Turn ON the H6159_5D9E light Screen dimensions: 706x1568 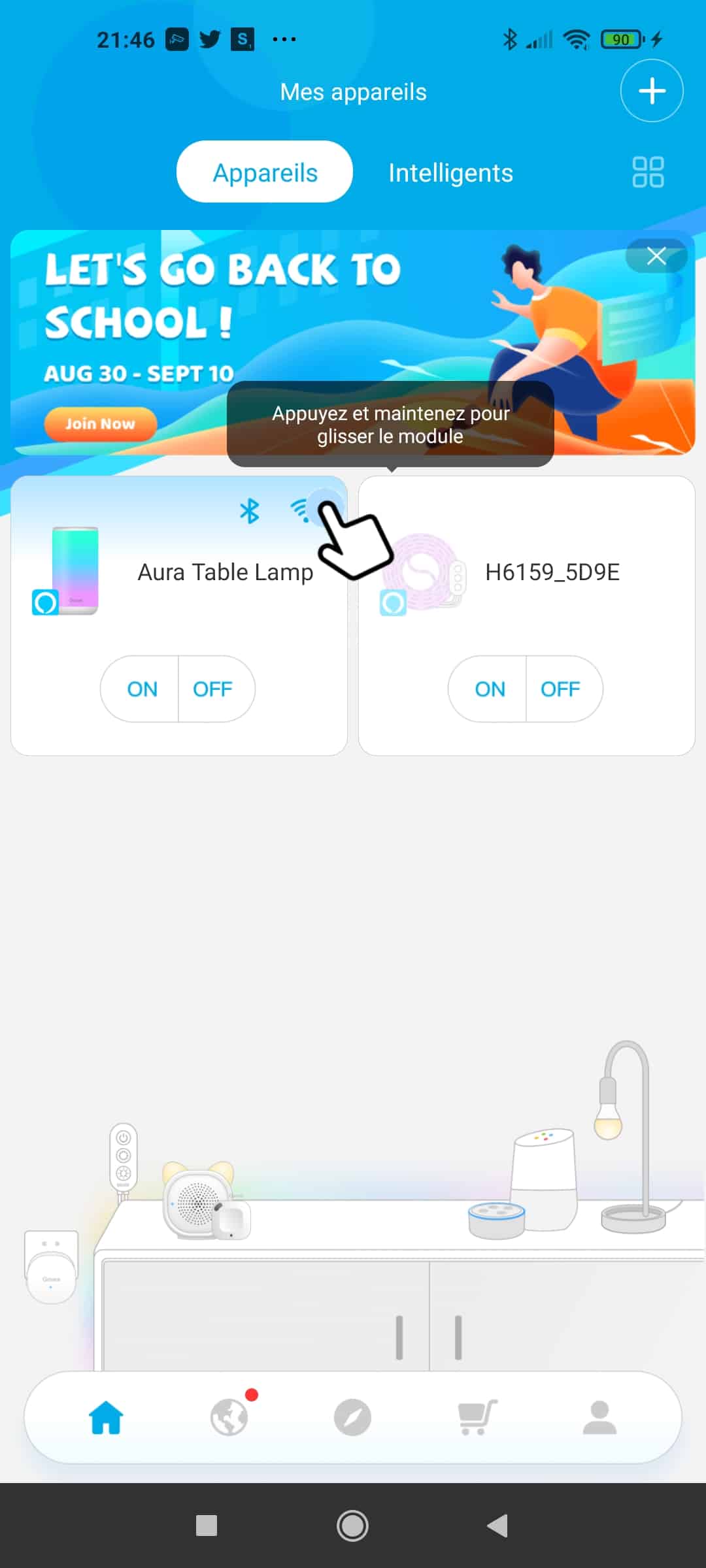pos(488,689)
